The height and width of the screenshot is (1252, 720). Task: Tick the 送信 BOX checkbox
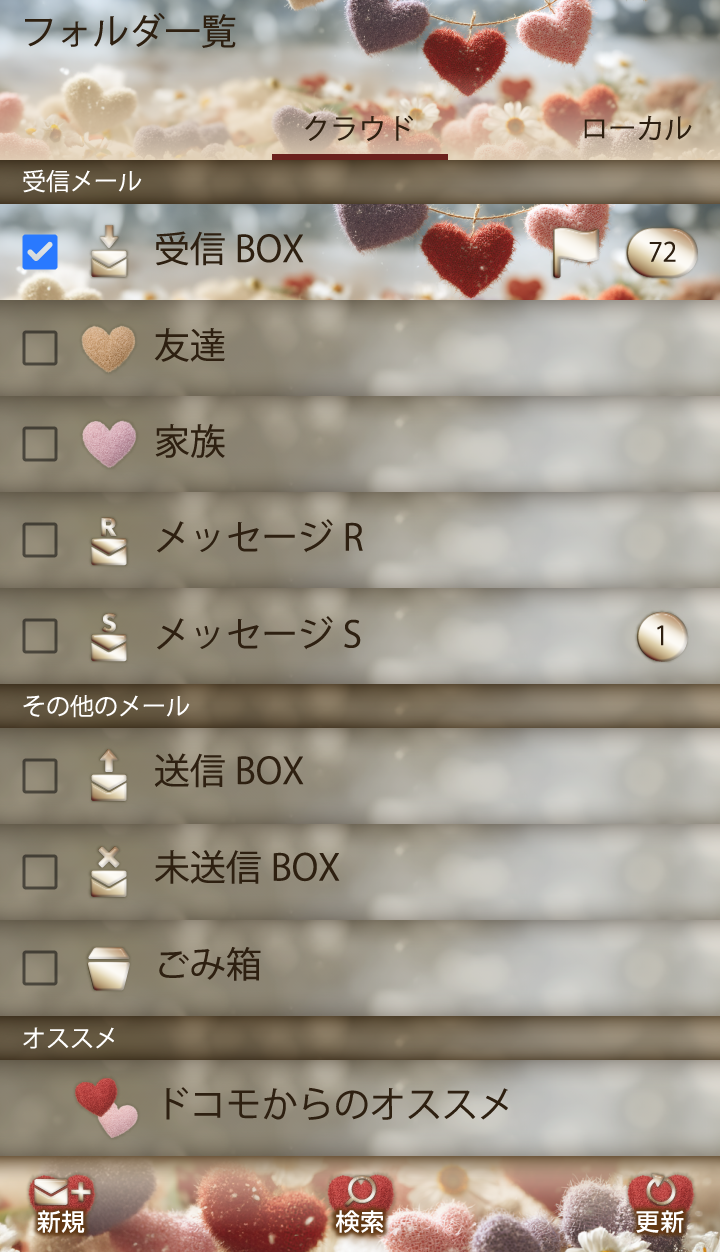[x=40, y=775]
